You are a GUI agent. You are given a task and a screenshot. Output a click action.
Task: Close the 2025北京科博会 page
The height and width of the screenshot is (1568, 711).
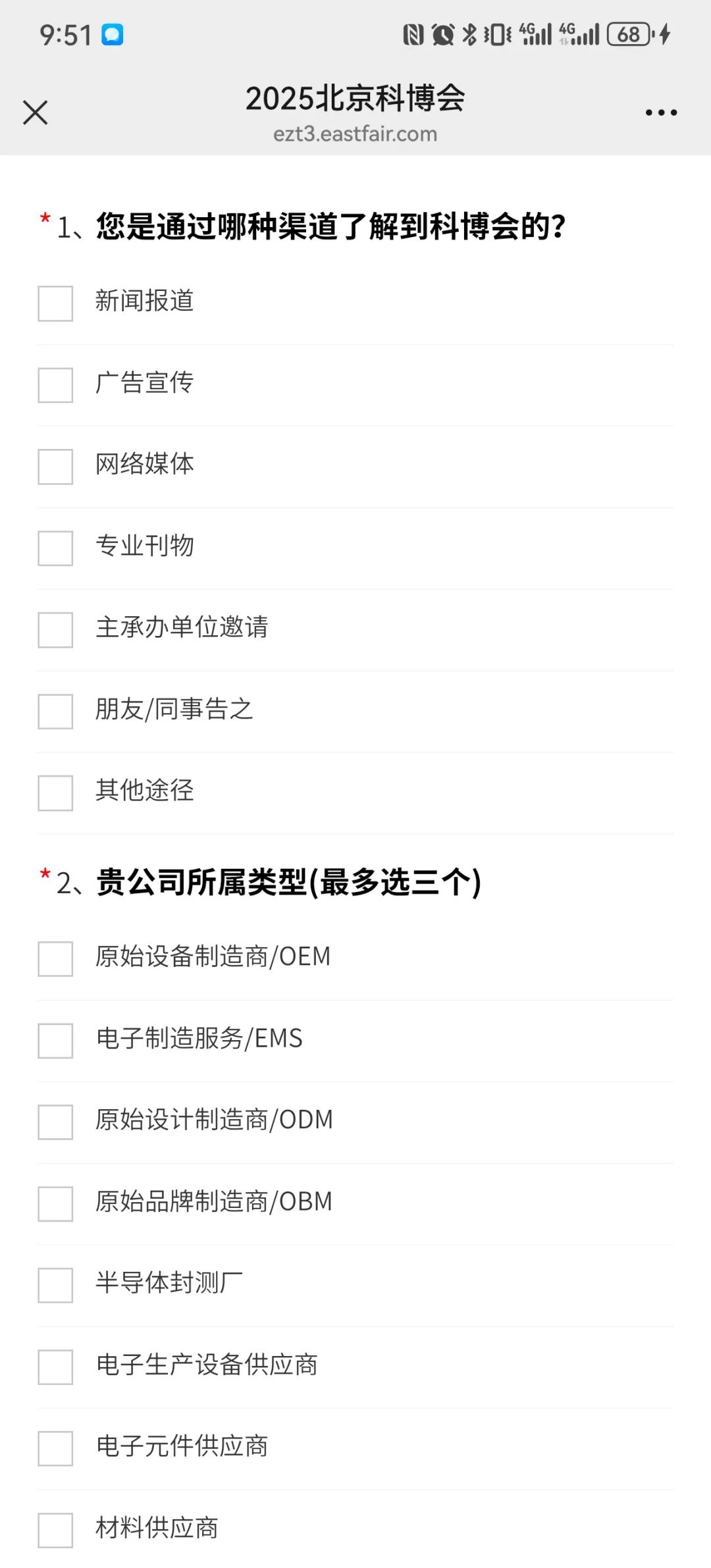(x=36, y=113)
